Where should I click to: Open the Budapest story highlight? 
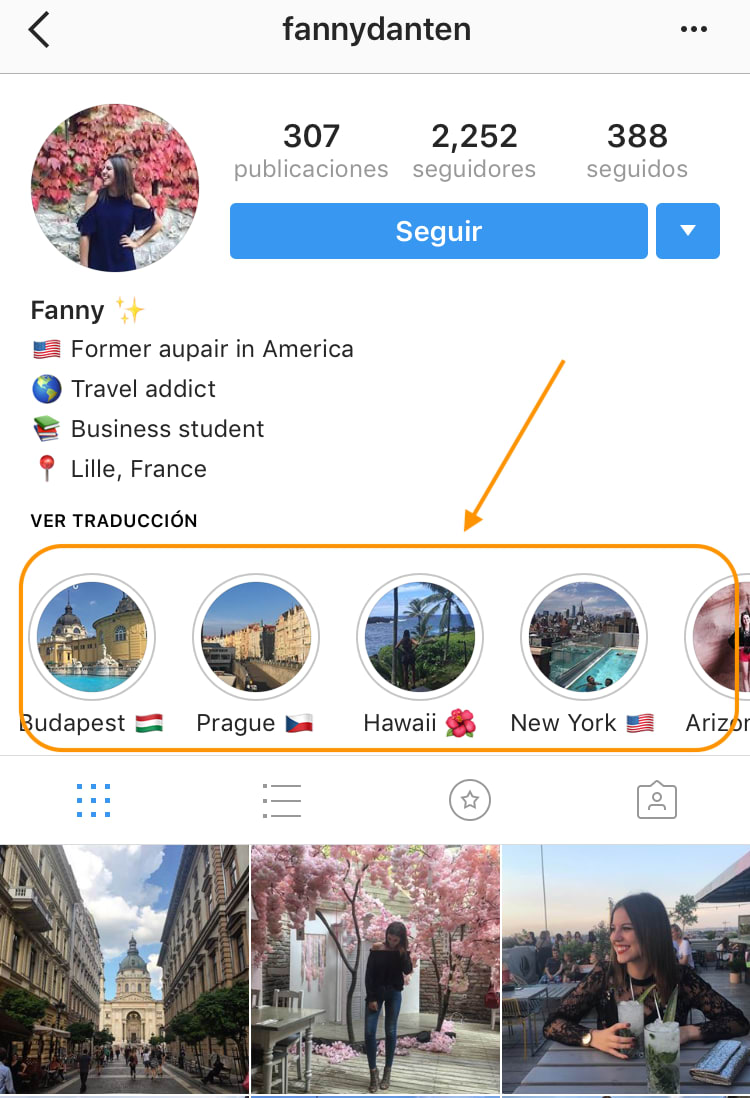[92, 636]
